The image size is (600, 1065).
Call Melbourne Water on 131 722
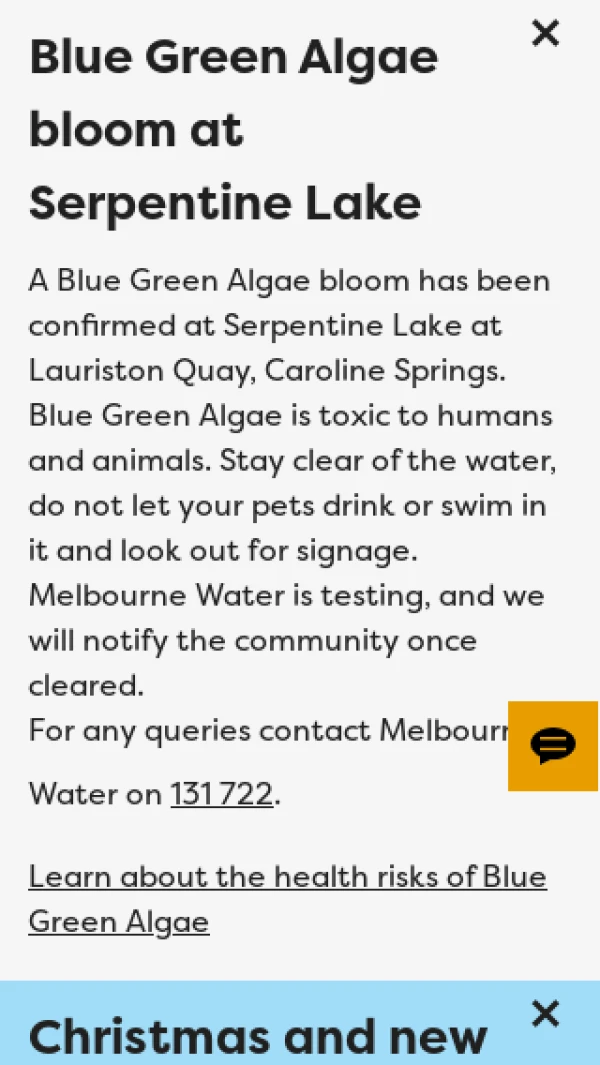pyautogui.click(x=221, y=795)
